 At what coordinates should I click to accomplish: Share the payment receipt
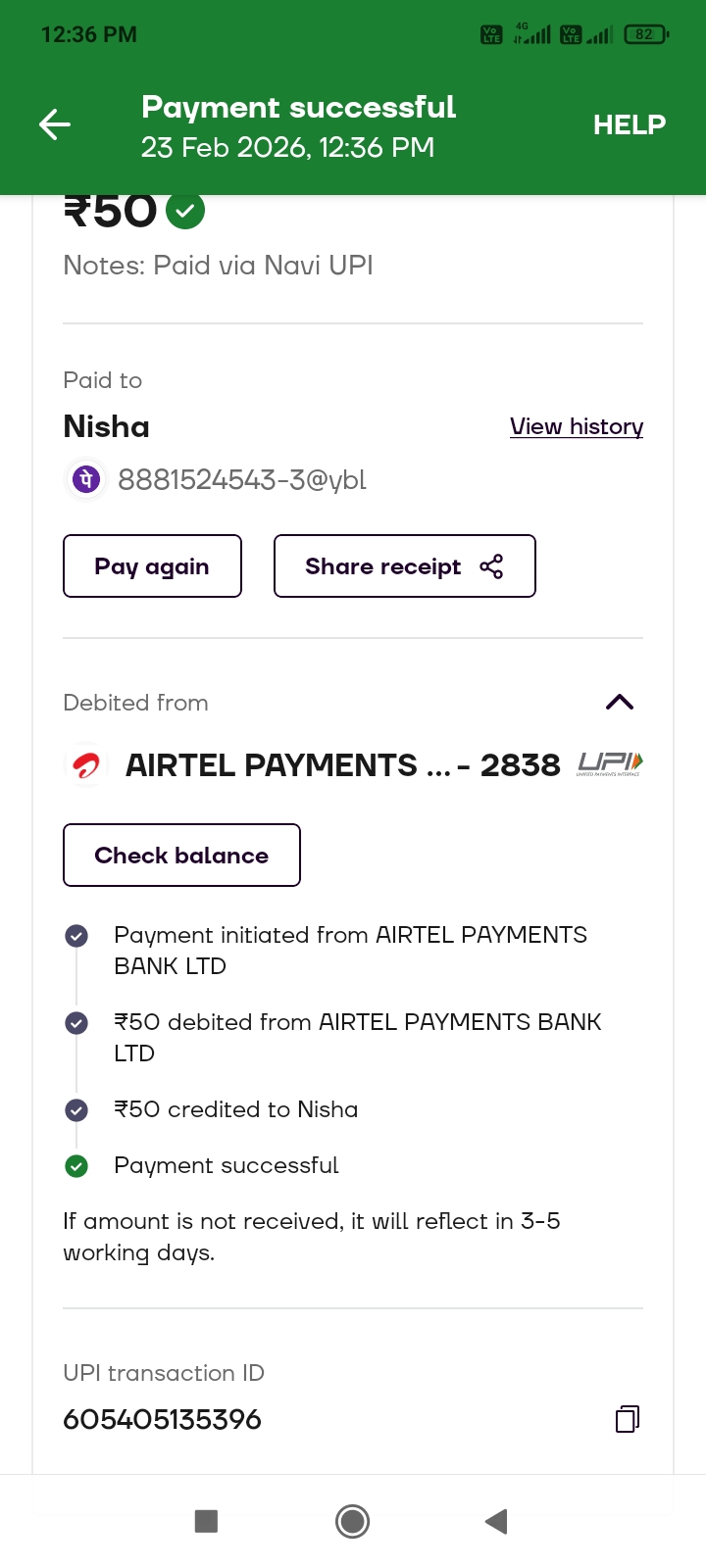404,566
